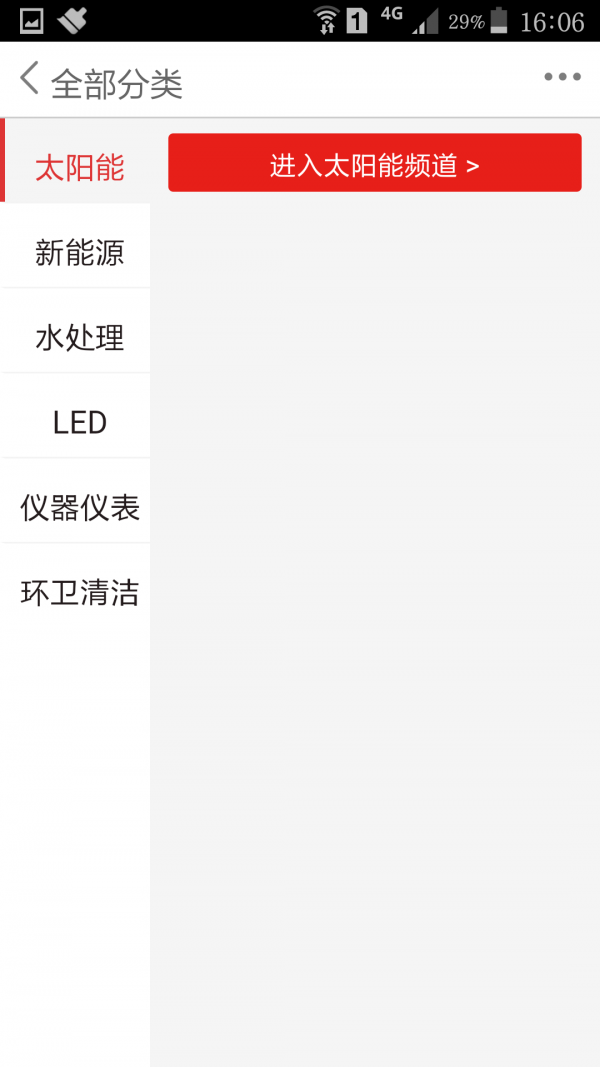Select the 环卫清洁 category

coord(79,592)
